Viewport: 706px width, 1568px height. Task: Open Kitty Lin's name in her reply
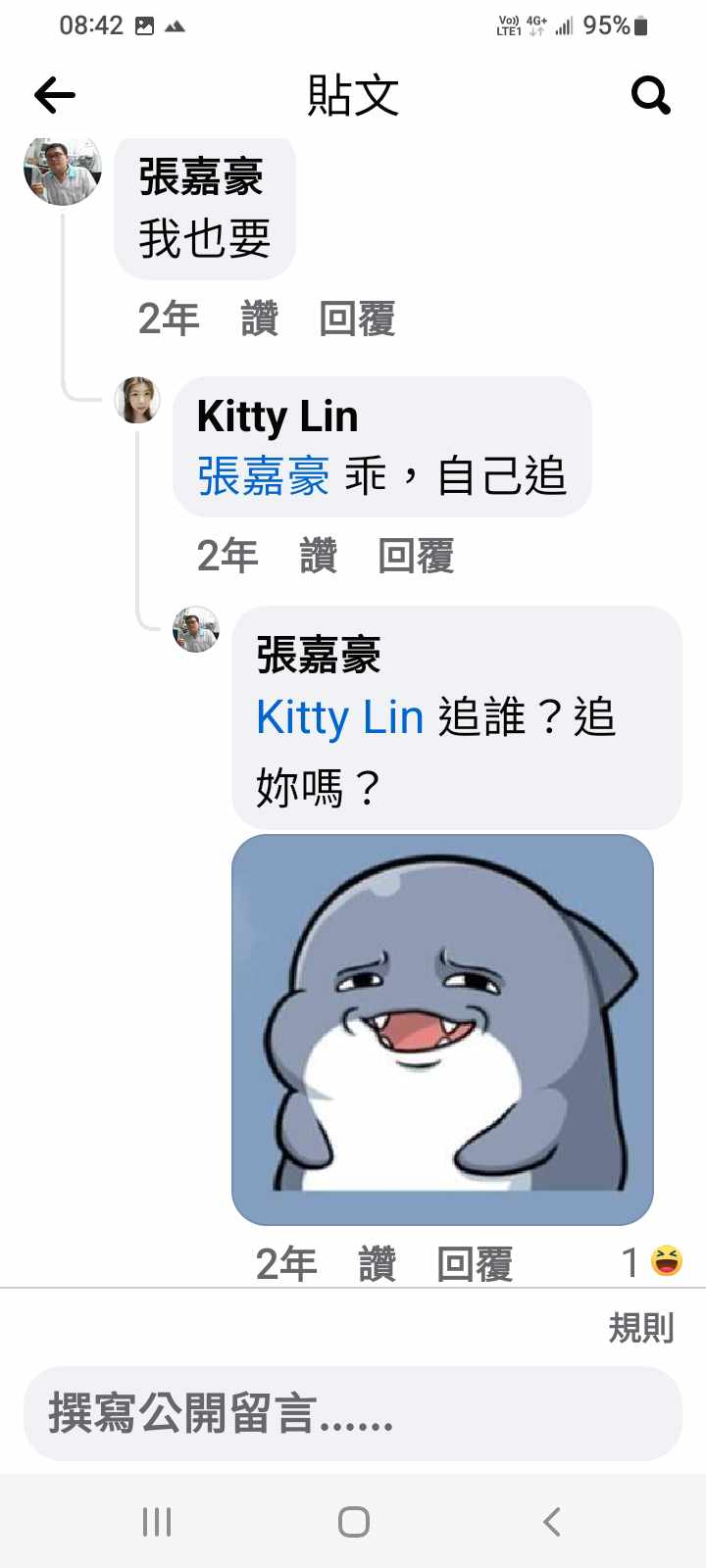[x=277, y=416]
